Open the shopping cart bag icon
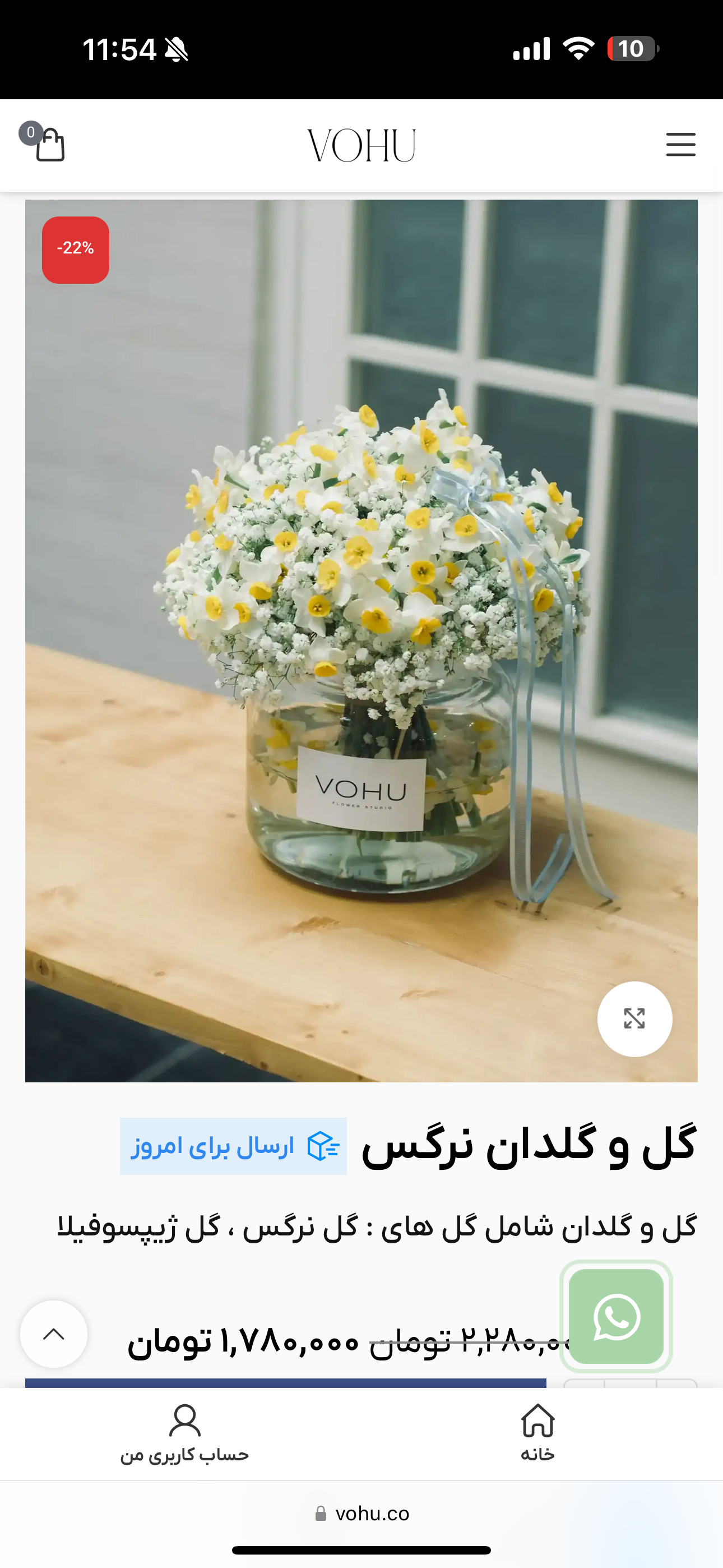 click(49, 144)
